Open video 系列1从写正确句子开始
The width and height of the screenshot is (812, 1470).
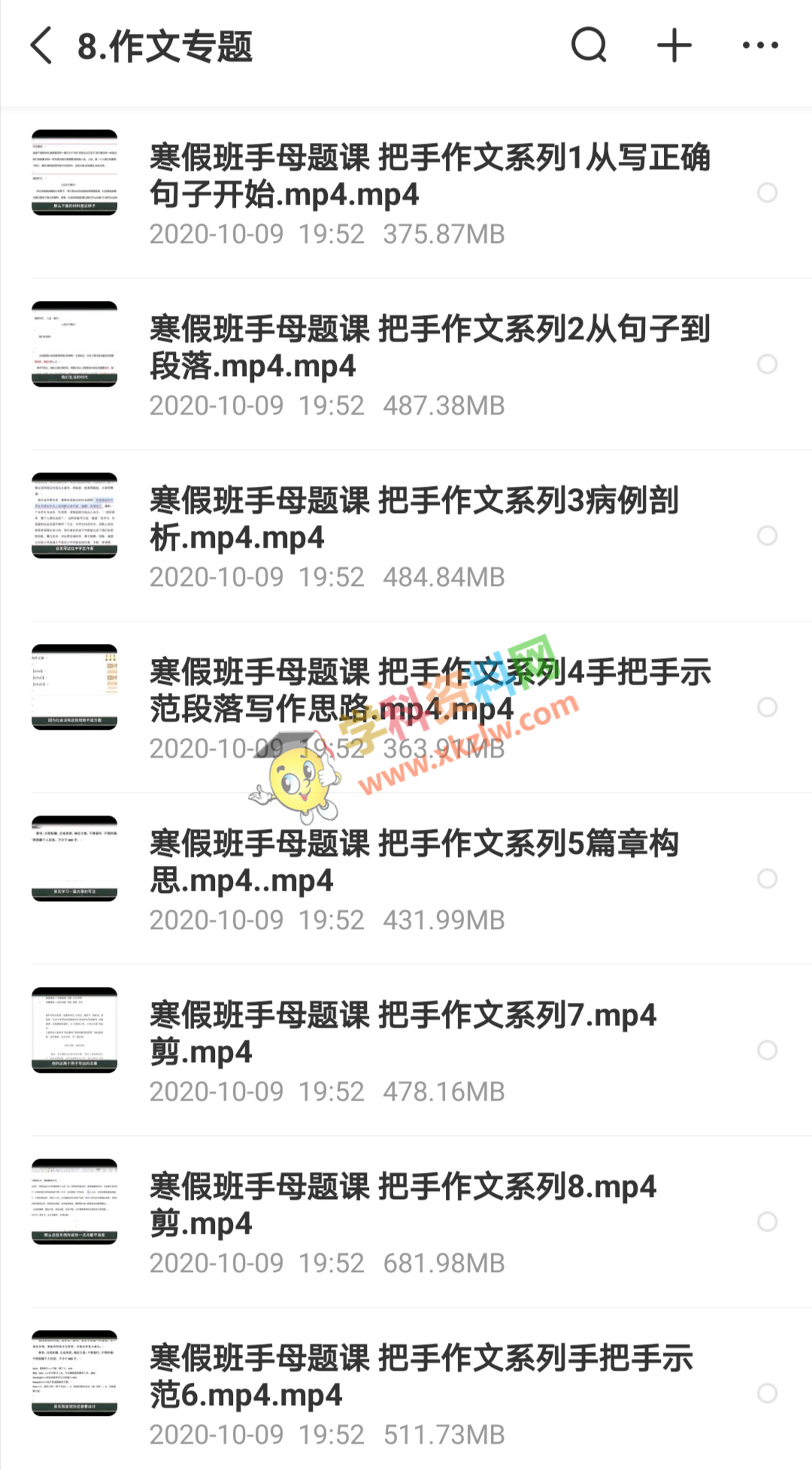(429, 176)
